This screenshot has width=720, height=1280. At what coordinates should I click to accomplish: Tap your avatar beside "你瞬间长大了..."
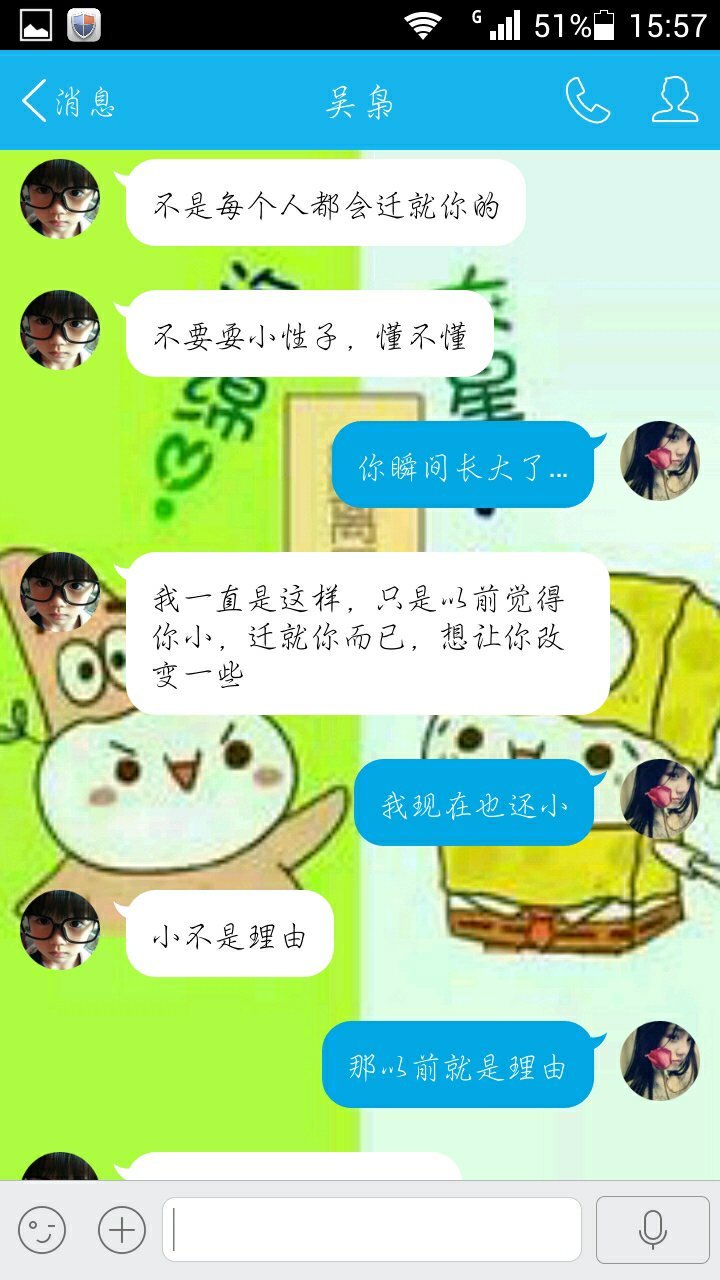(660, 461)
